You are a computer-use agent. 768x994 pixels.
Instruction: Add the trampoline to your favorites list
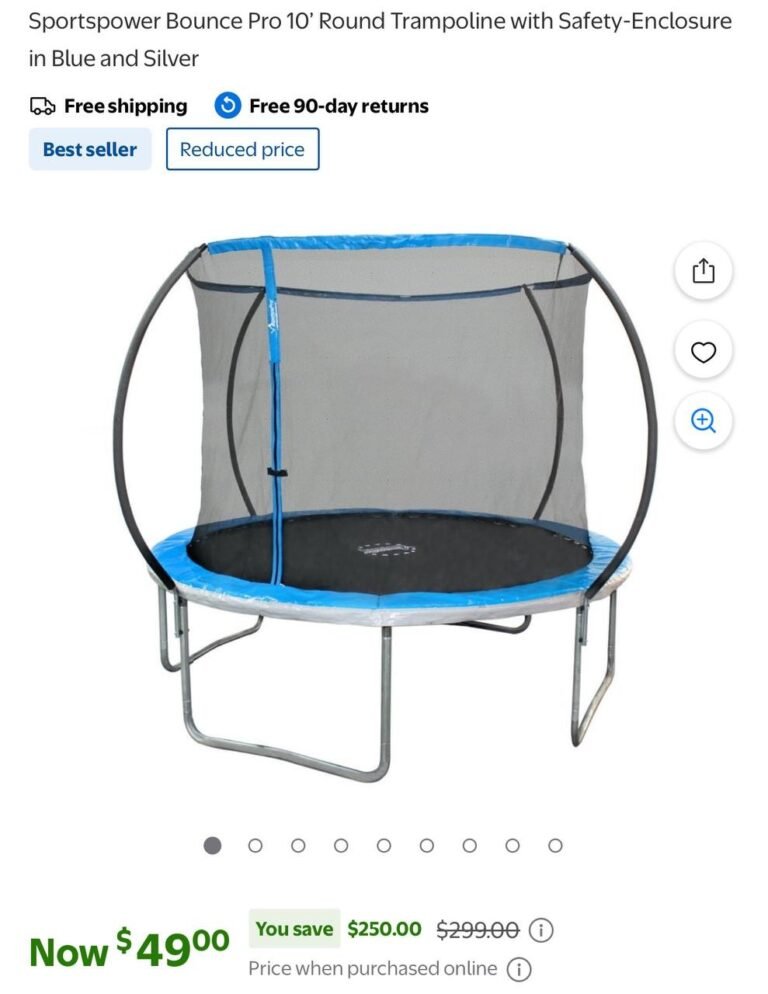[703, 351]
